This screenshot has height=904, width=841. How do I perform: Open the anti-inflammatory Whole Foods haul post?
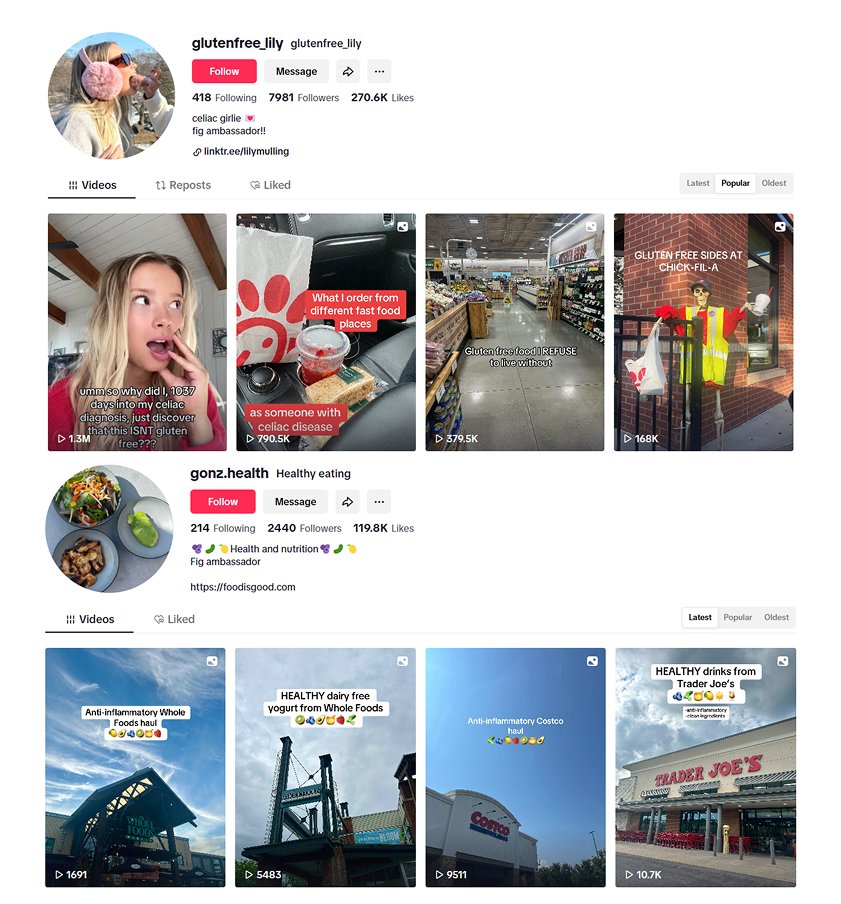pyautogui.click(x=135, y=767)
